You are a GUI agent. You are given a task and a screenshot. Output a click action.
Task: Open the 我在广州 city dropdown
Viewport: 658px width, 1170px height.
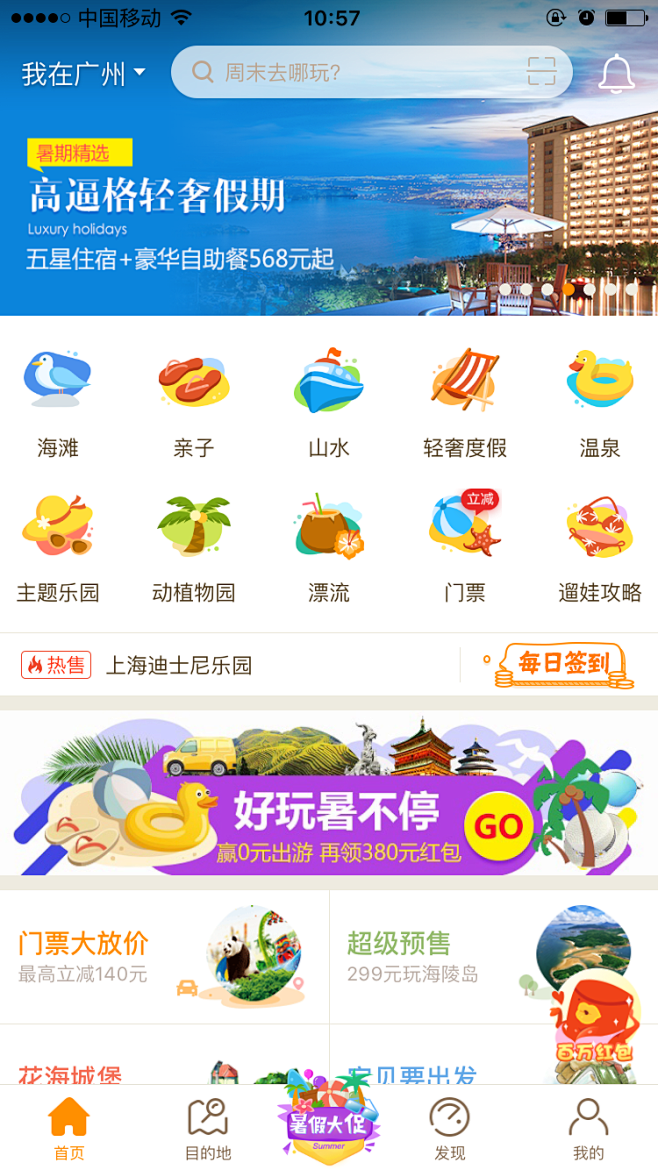(x=84, y=74)
